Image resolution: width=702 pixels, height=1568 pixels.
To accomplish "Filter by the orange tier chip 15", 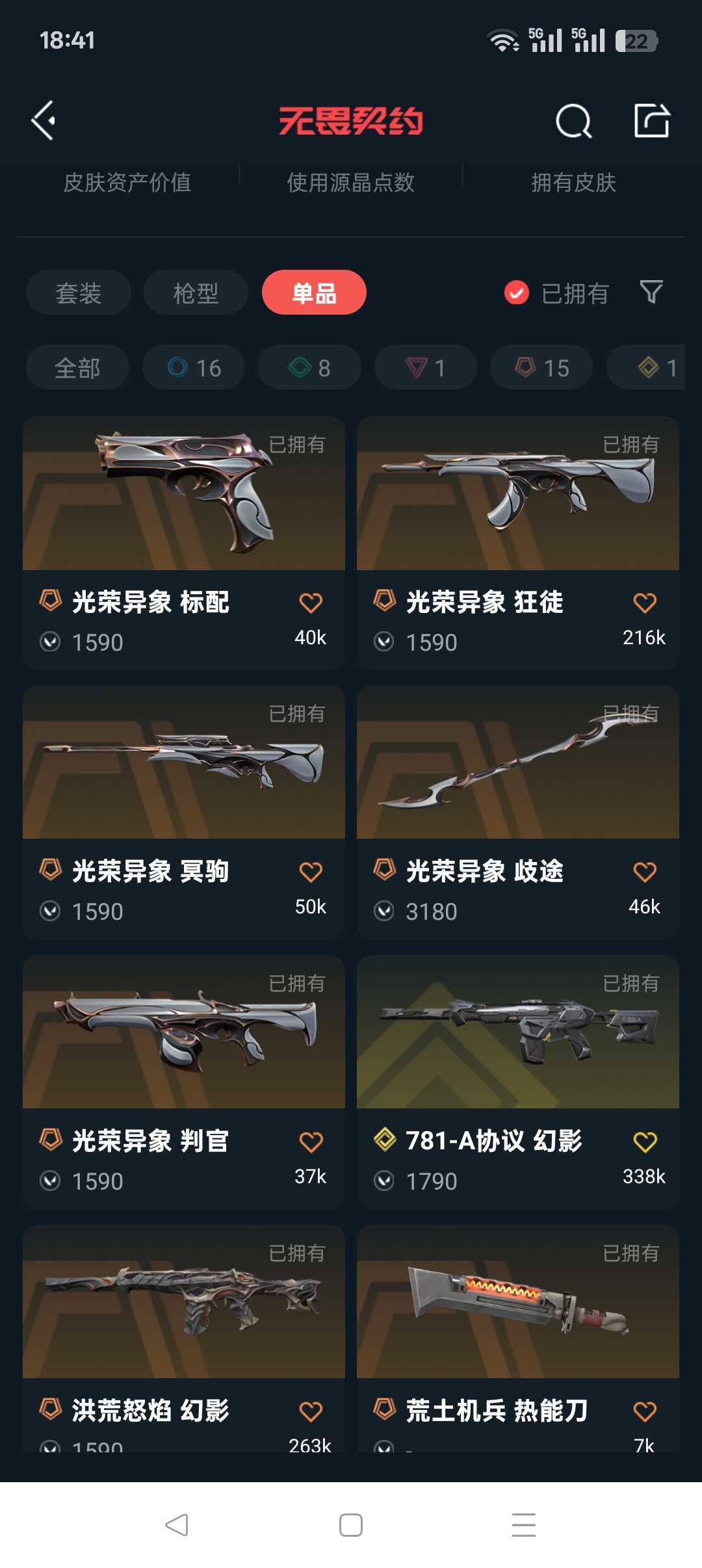I will pyautogui.click(x=541, y=367).
